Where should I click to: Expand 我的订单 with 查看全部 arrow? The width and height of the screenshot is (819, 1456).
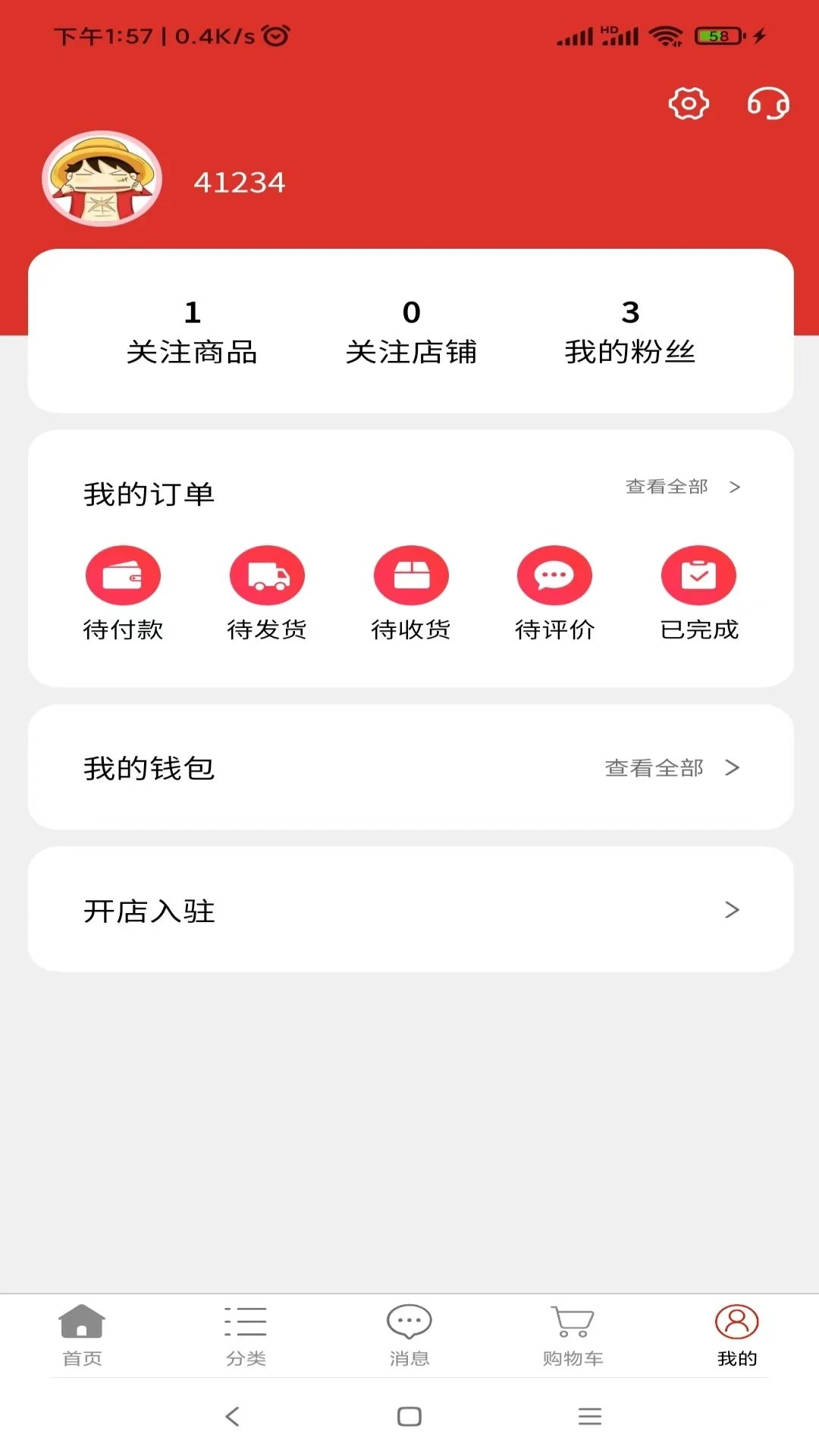[682, 488]
